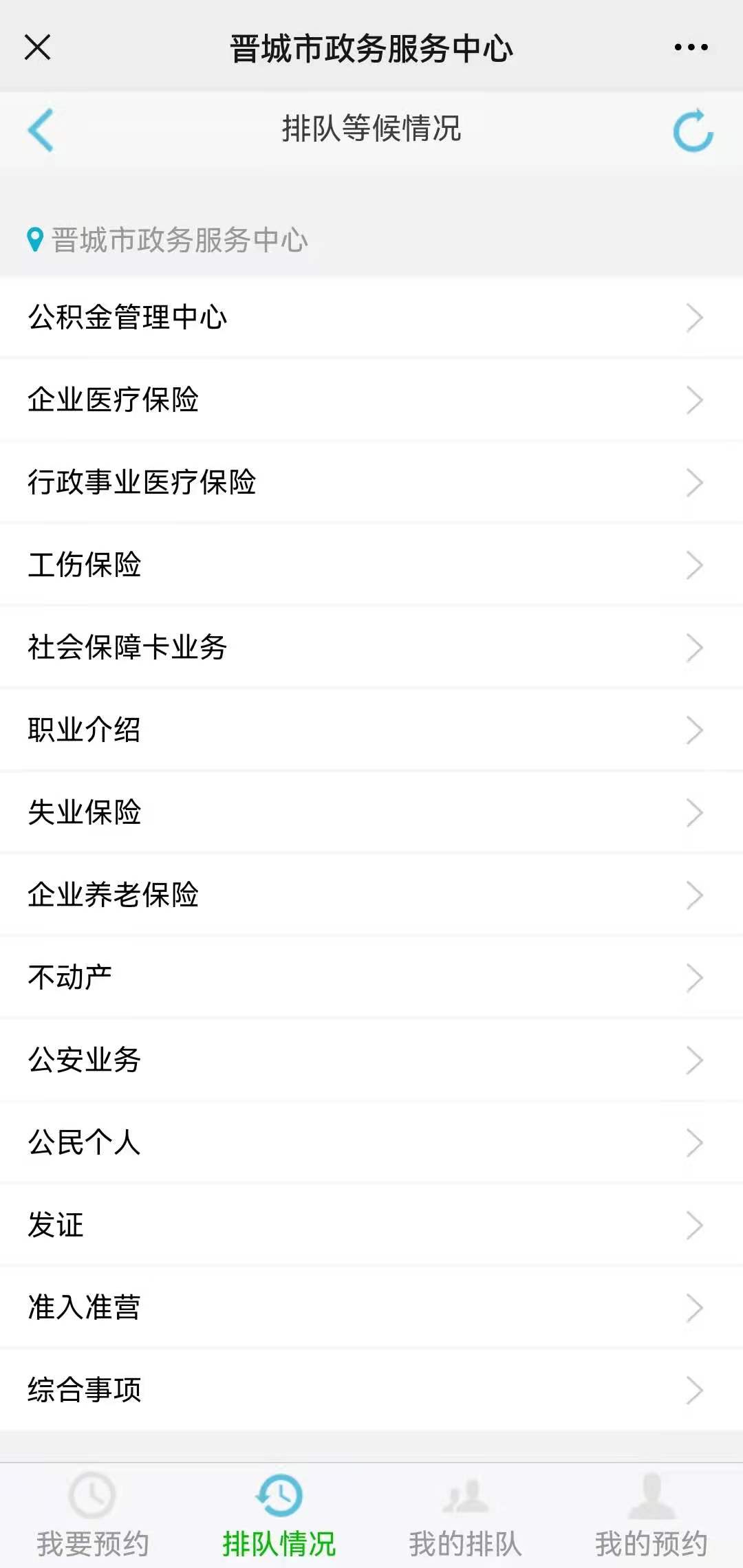Go back with the blue arrow
Screen dimensions: 743x1568
pos(41,129)
